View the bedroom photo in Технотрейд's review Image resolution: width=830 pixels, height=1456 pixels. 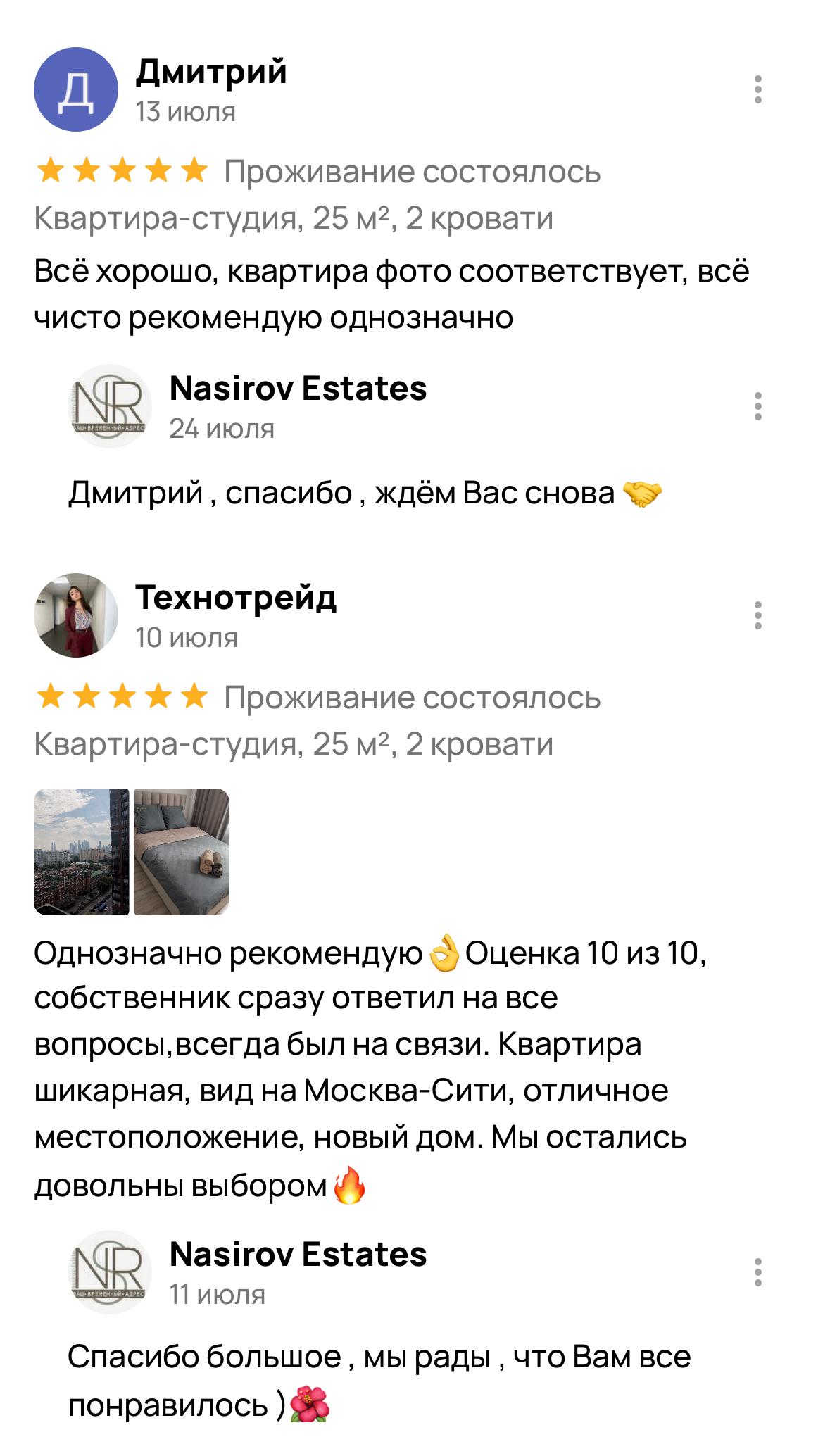click(182, 852)
